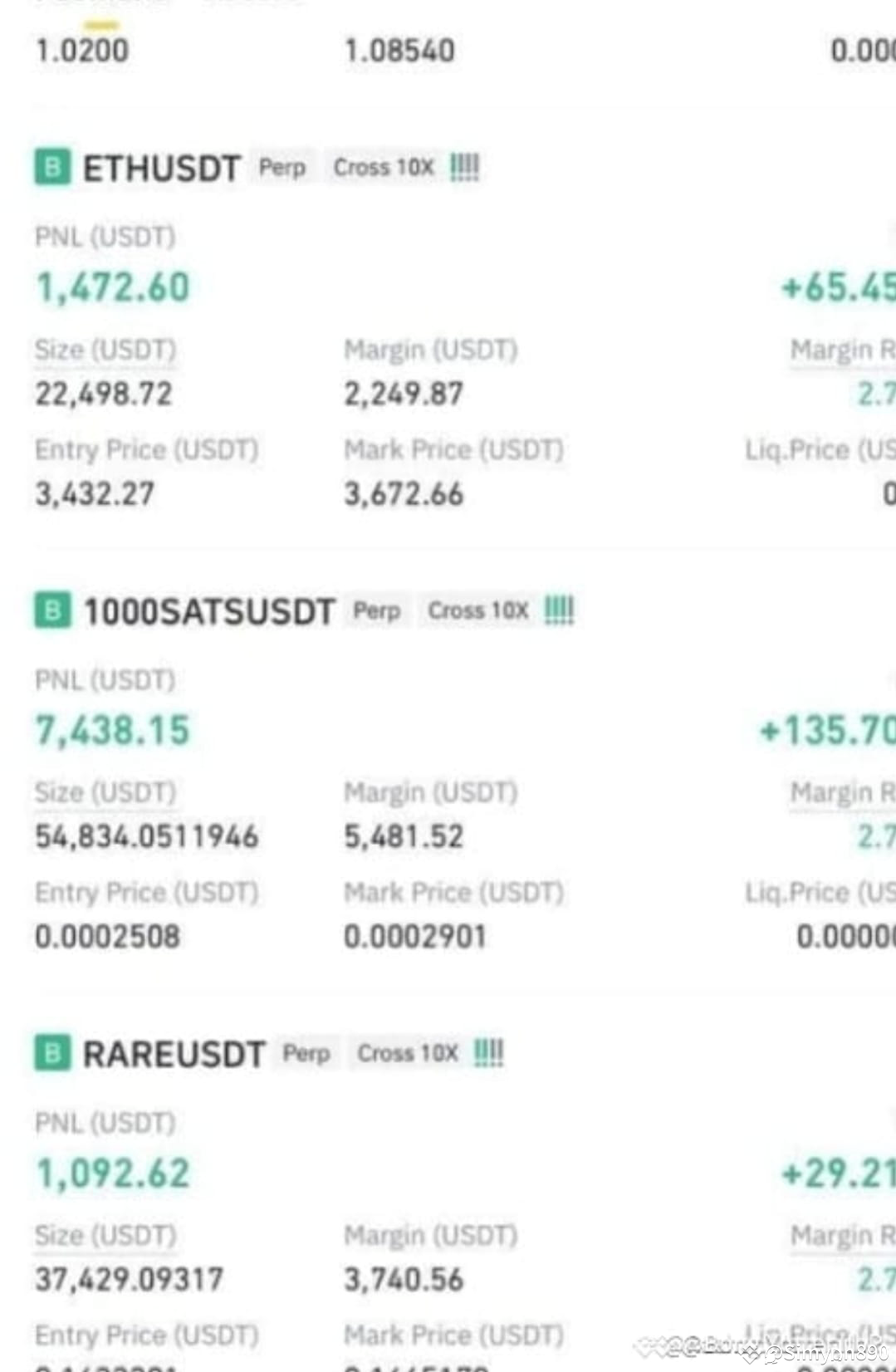Click the leverage bars icon next to 1000SATSUSDT
Image resolution: width=896 pixels, height=1372 pixels.
tap(558, 609)
